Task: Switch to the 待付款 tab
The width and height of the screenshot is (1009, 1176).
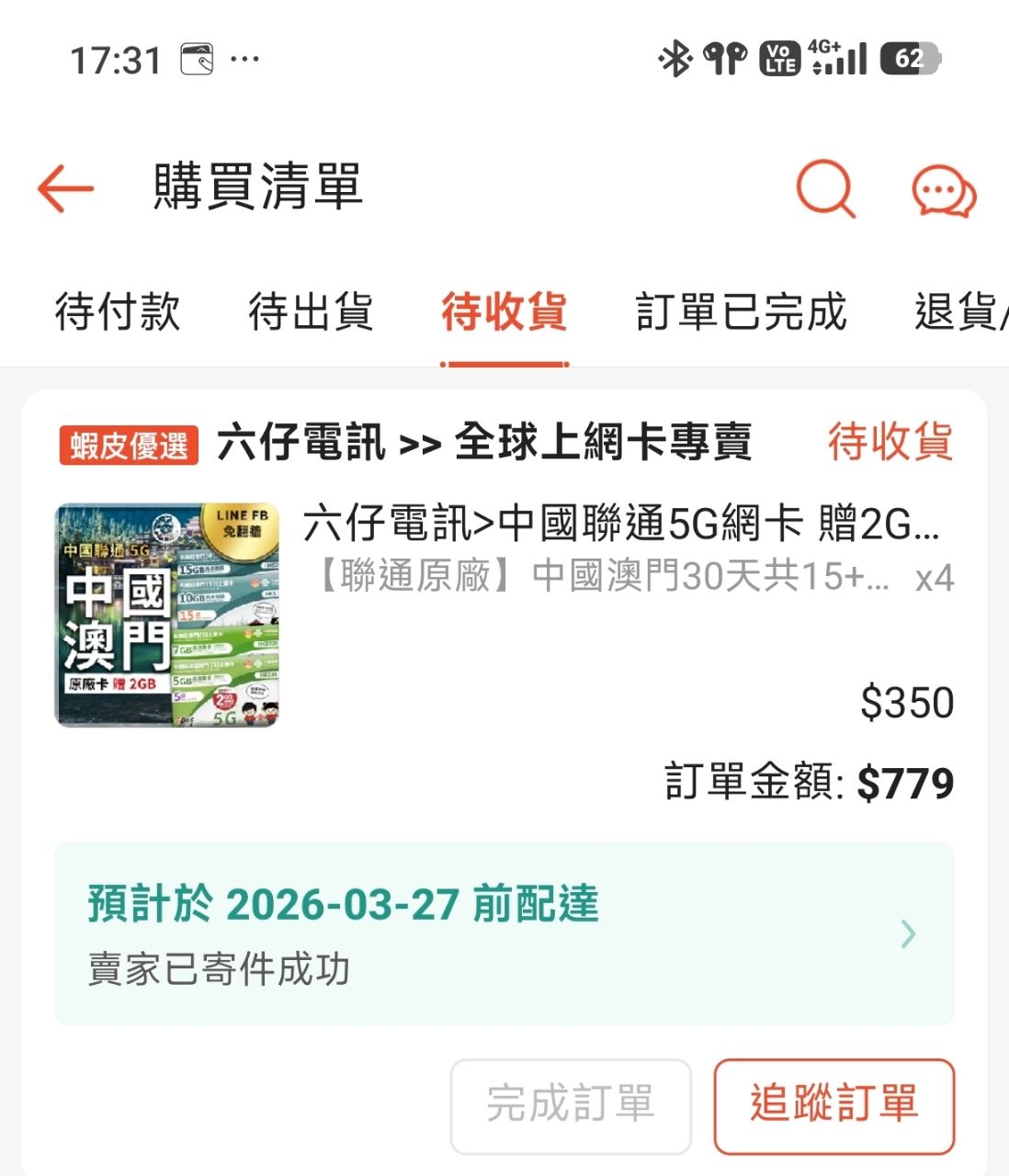Action: (x=118, y=312)
